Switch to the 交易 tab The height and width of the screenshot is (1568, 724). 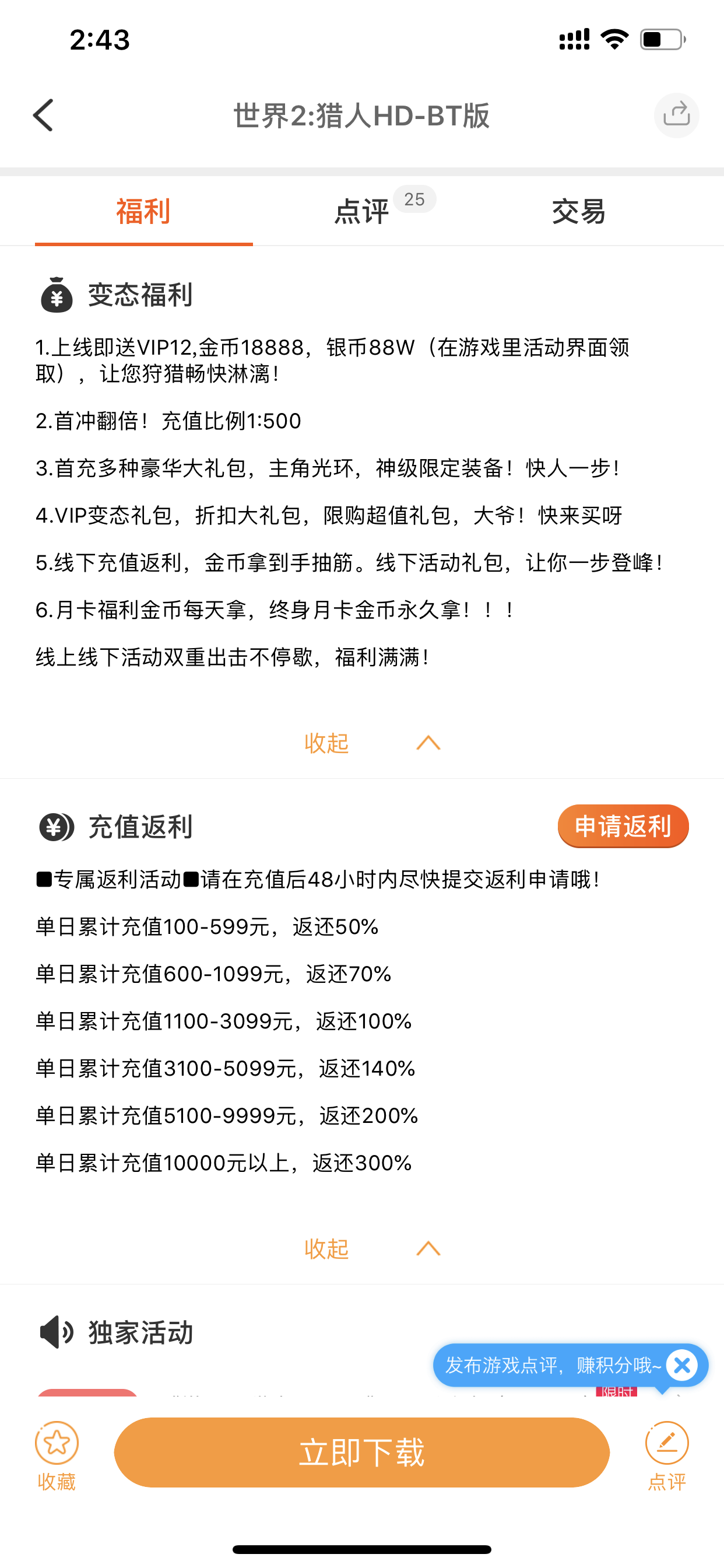pos(578,212)
